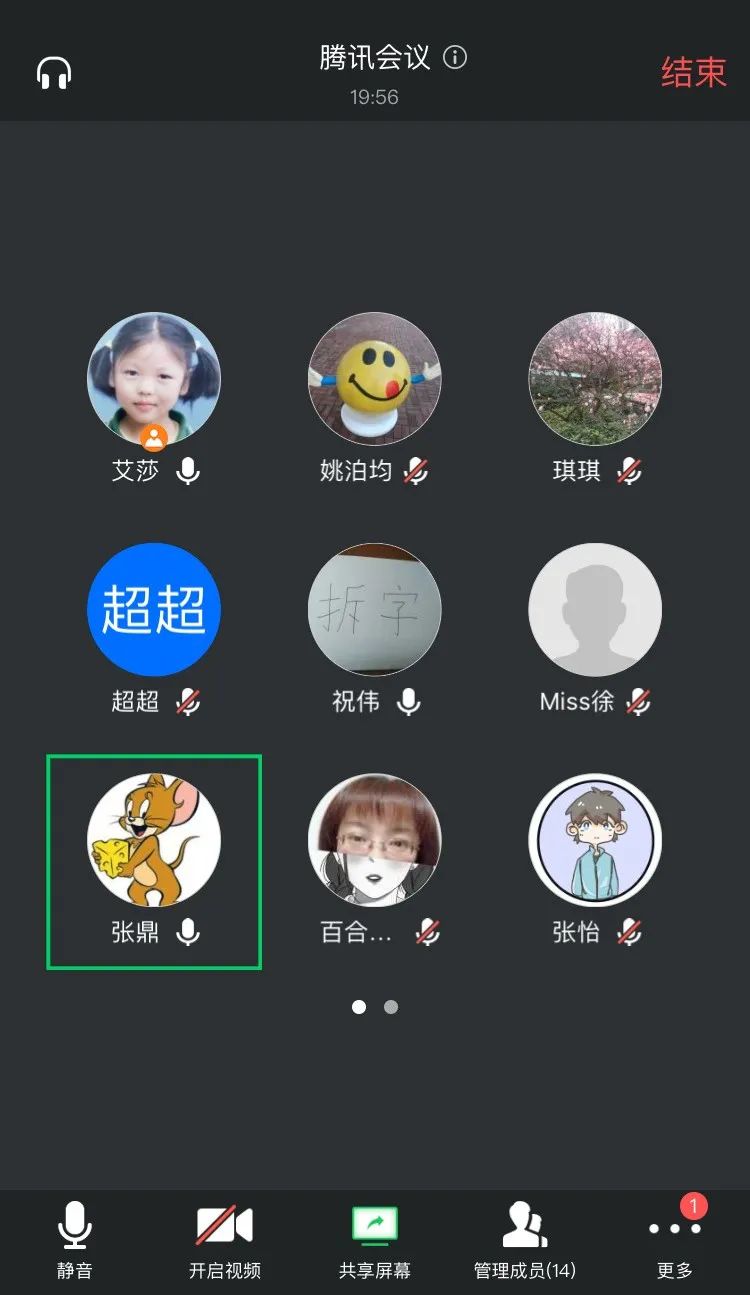The image size is (750, 1295).
Task: Open the 更多 menu
Action: pyautogui.click(x=675, y=1240)
